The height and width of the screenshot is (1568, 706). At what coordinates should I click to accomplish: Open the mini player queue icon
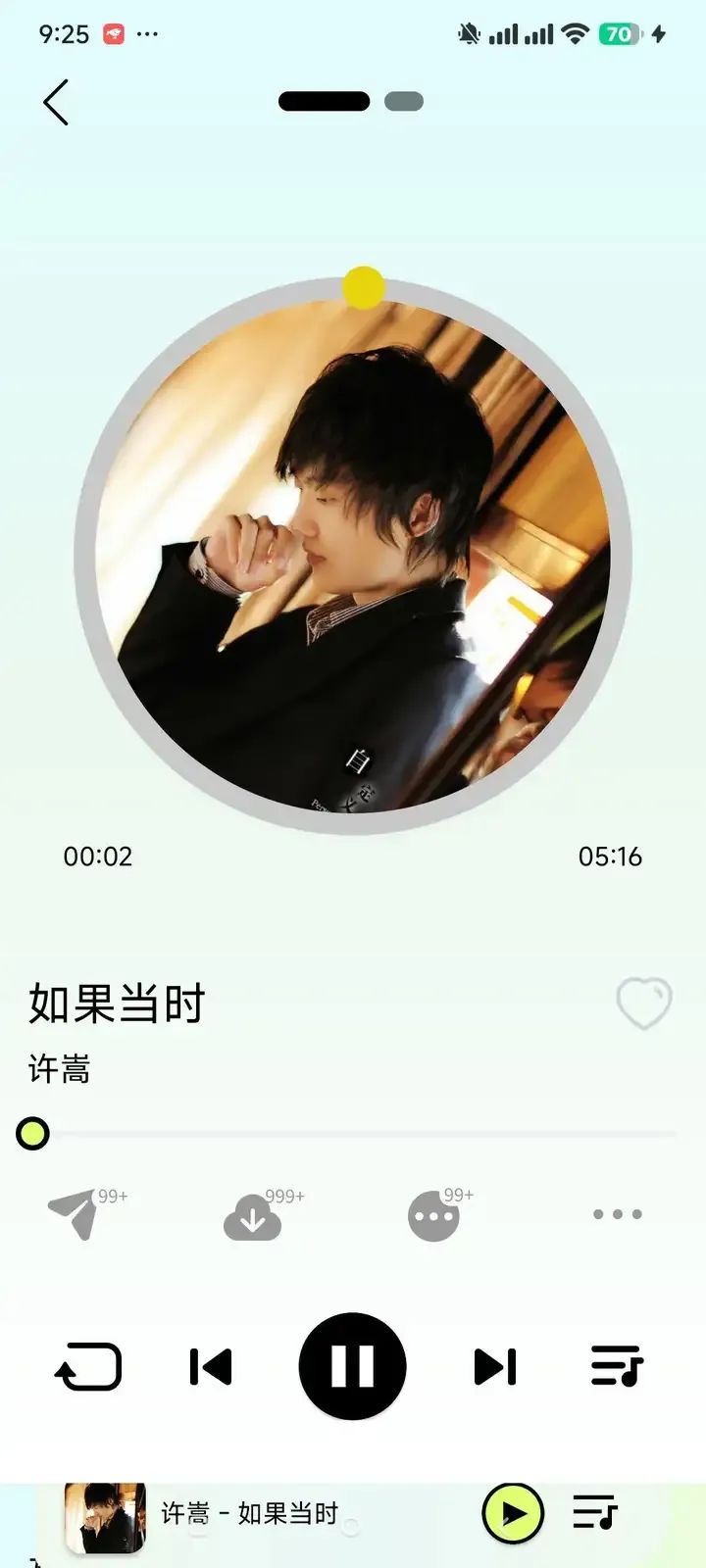[x=595, y=1513]
